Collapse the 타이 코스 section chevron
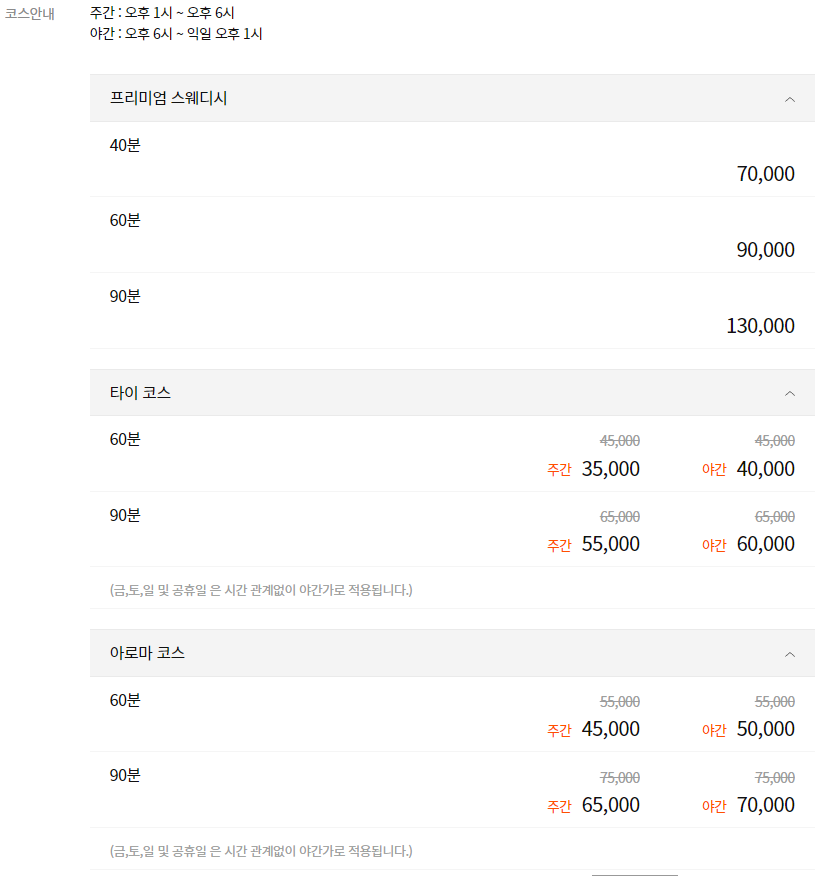This screenshot has width=825, height=876. click(x=789, y=392)
